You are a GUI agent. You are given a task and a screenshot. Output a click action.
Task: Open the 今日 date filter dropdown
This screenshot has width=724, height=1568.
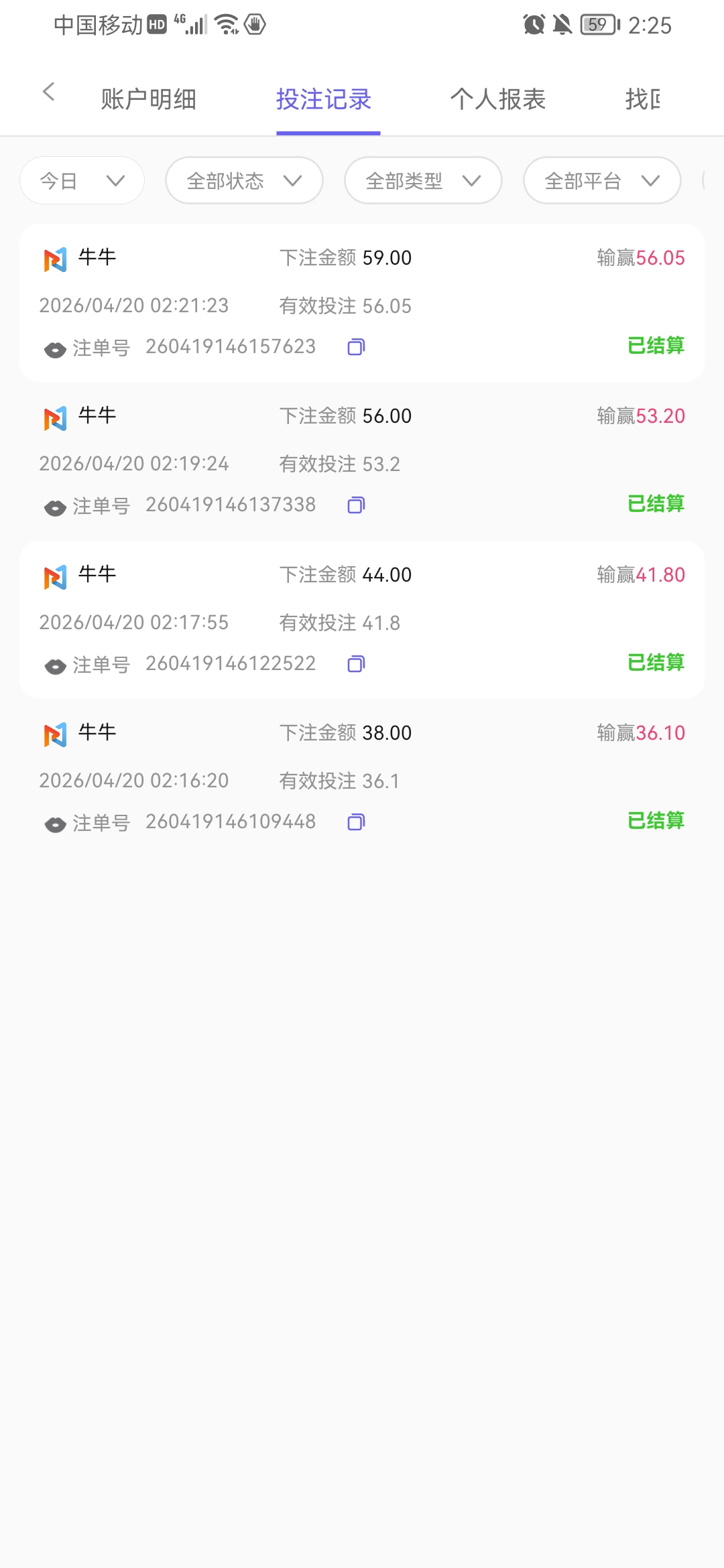[x=81, y=180]
